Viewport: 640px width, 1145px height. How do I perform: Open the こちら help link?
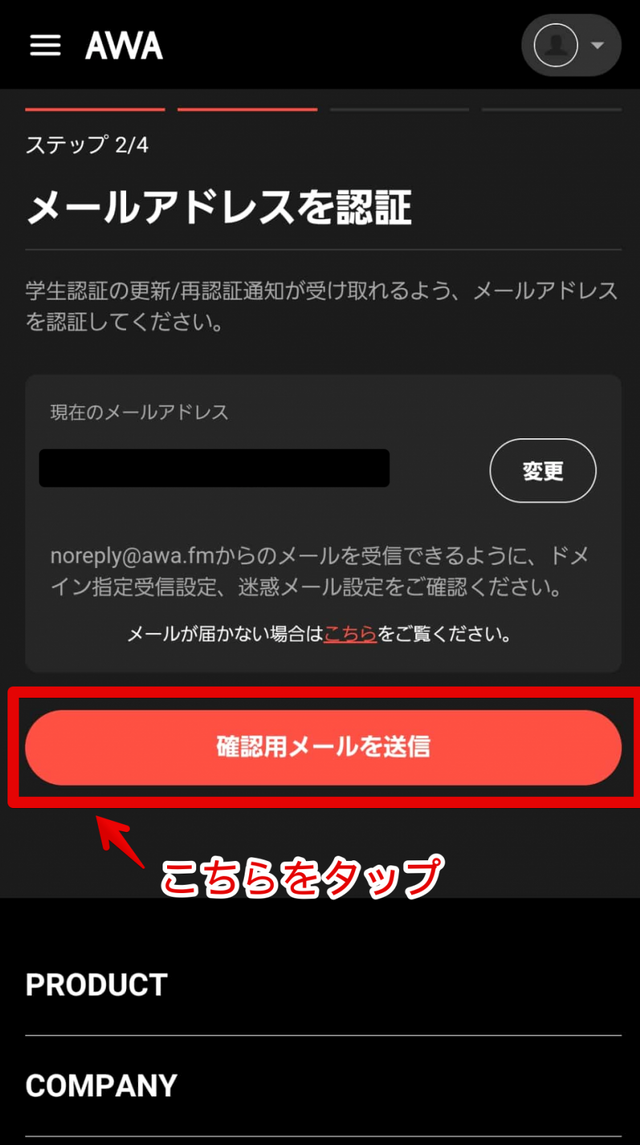click(x=350, y=634)
